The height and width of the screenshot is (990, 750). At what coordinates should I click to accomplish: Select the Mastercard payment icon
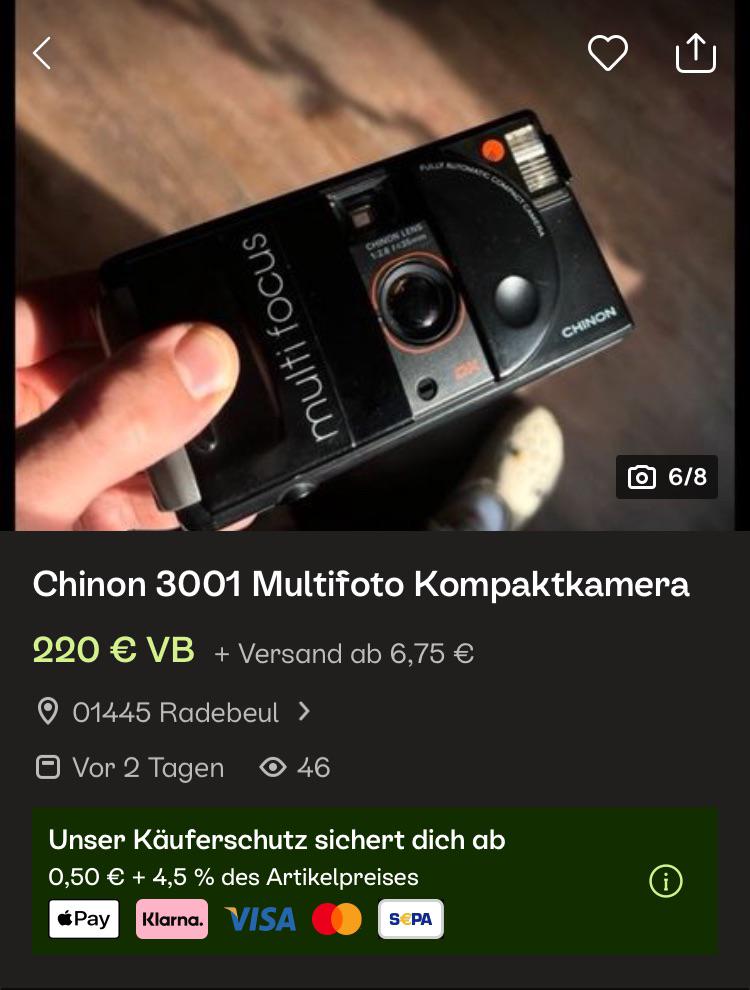(x=341, y=918)
